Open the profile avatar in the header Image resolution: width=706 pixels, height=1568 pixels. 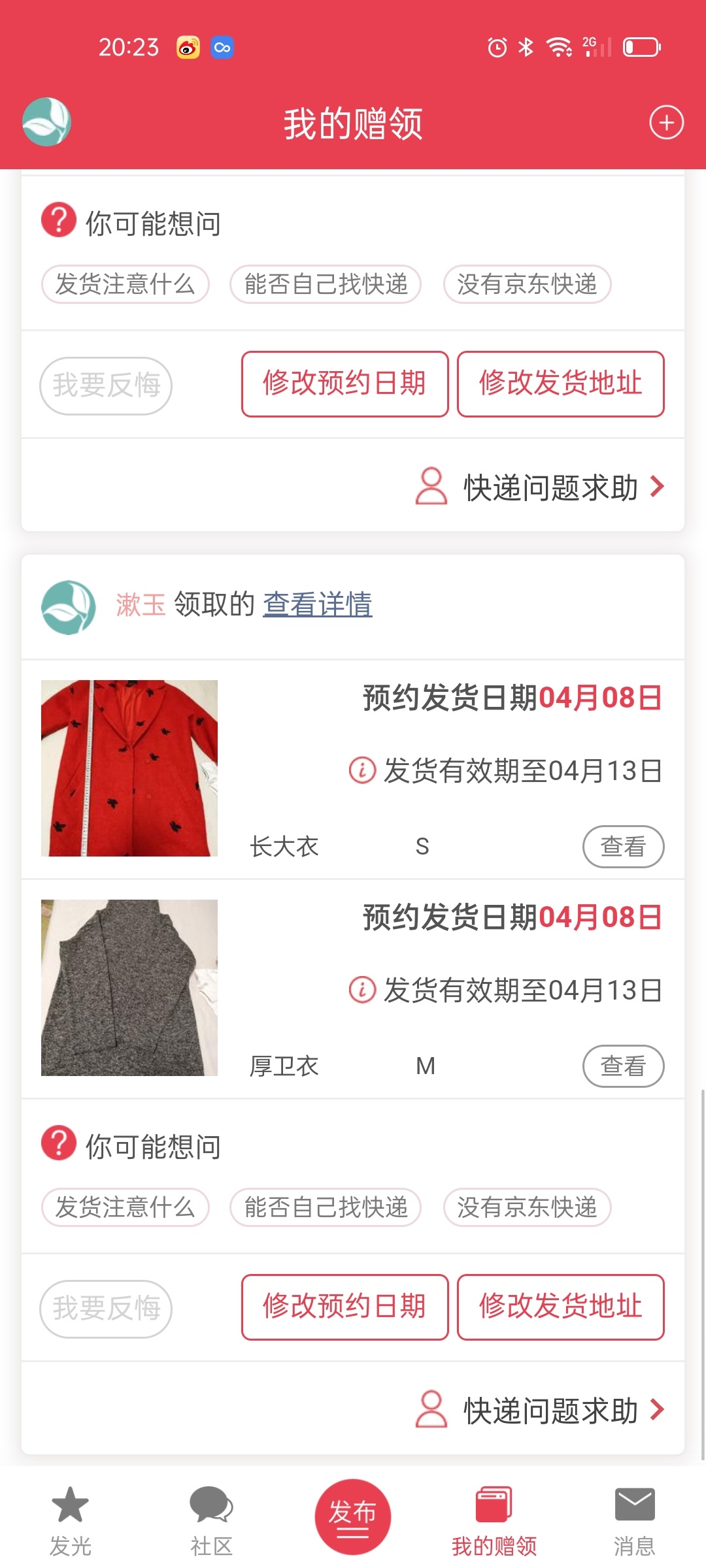coord(46,122)
